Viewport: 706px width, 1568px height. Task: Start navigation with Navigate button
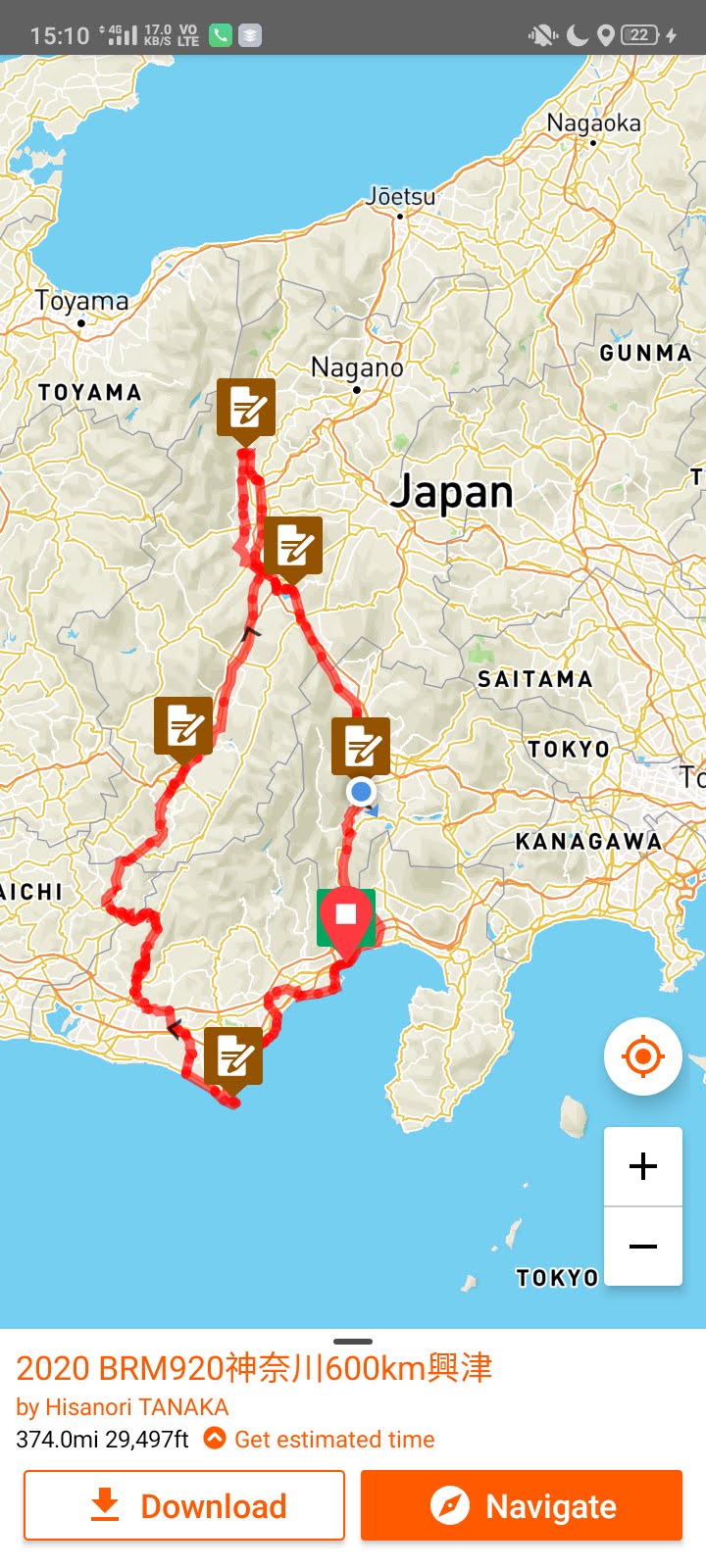522,1505
